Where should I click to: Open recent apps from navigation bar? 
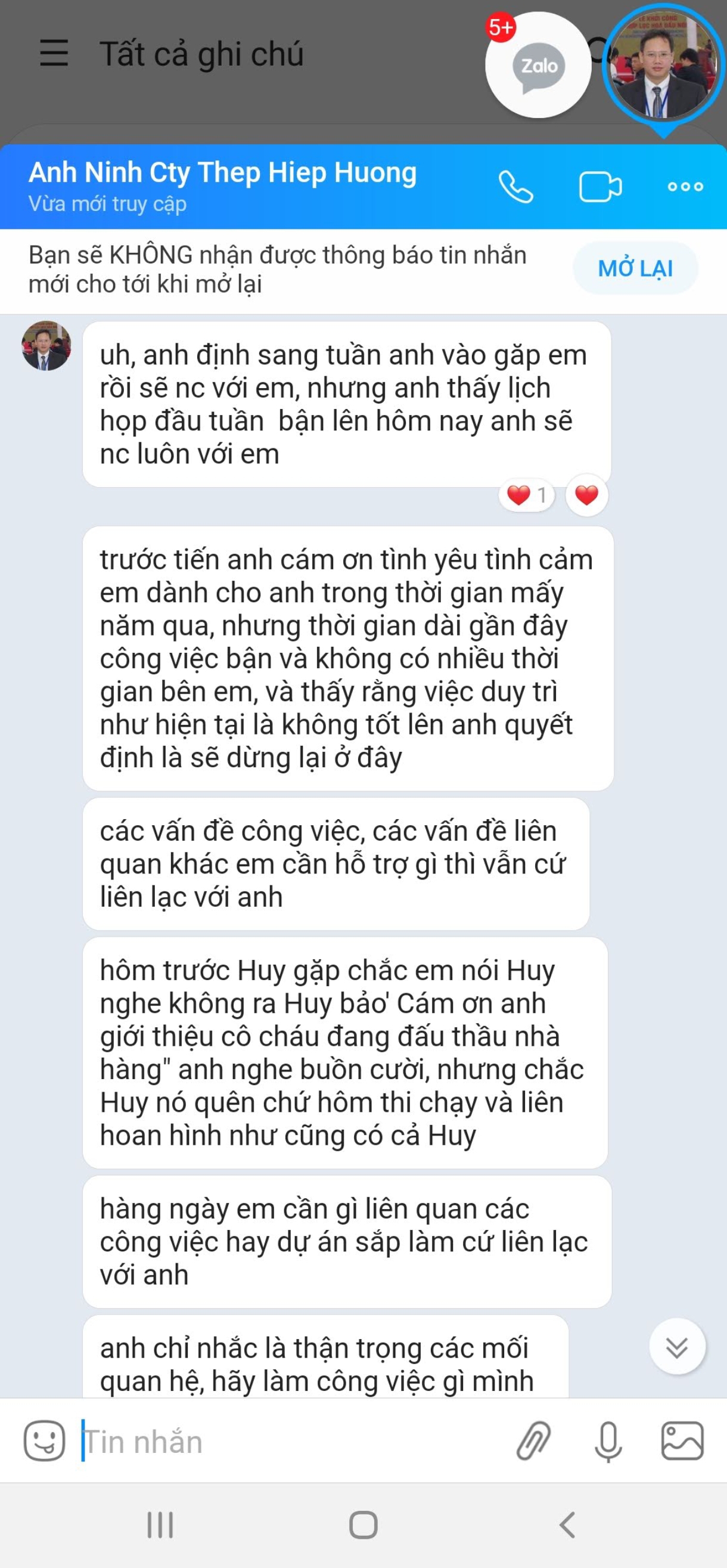(161, 1525)
